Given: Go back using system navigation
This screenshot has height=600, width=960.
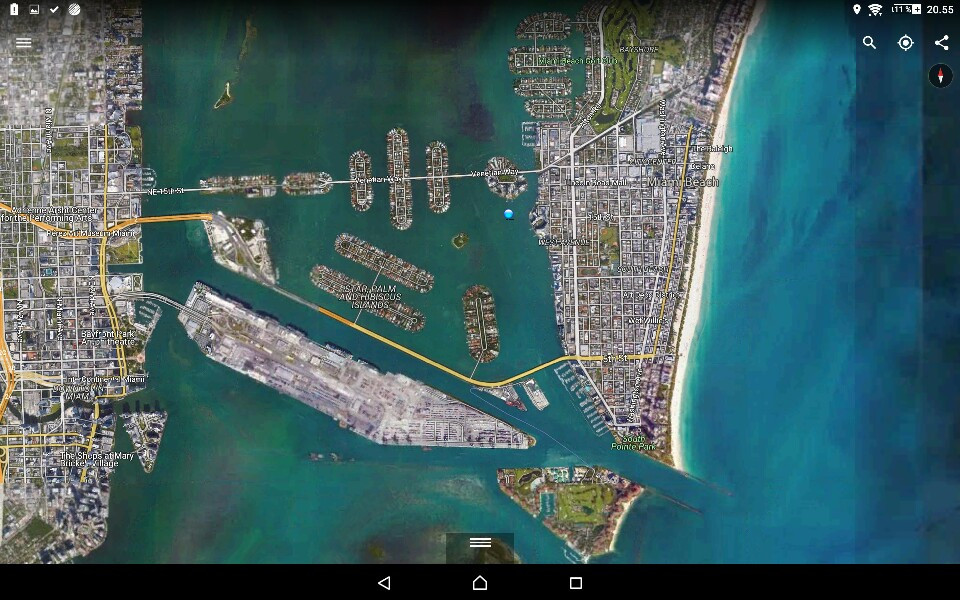Looking at the screenshot, I should click(384, 583).
